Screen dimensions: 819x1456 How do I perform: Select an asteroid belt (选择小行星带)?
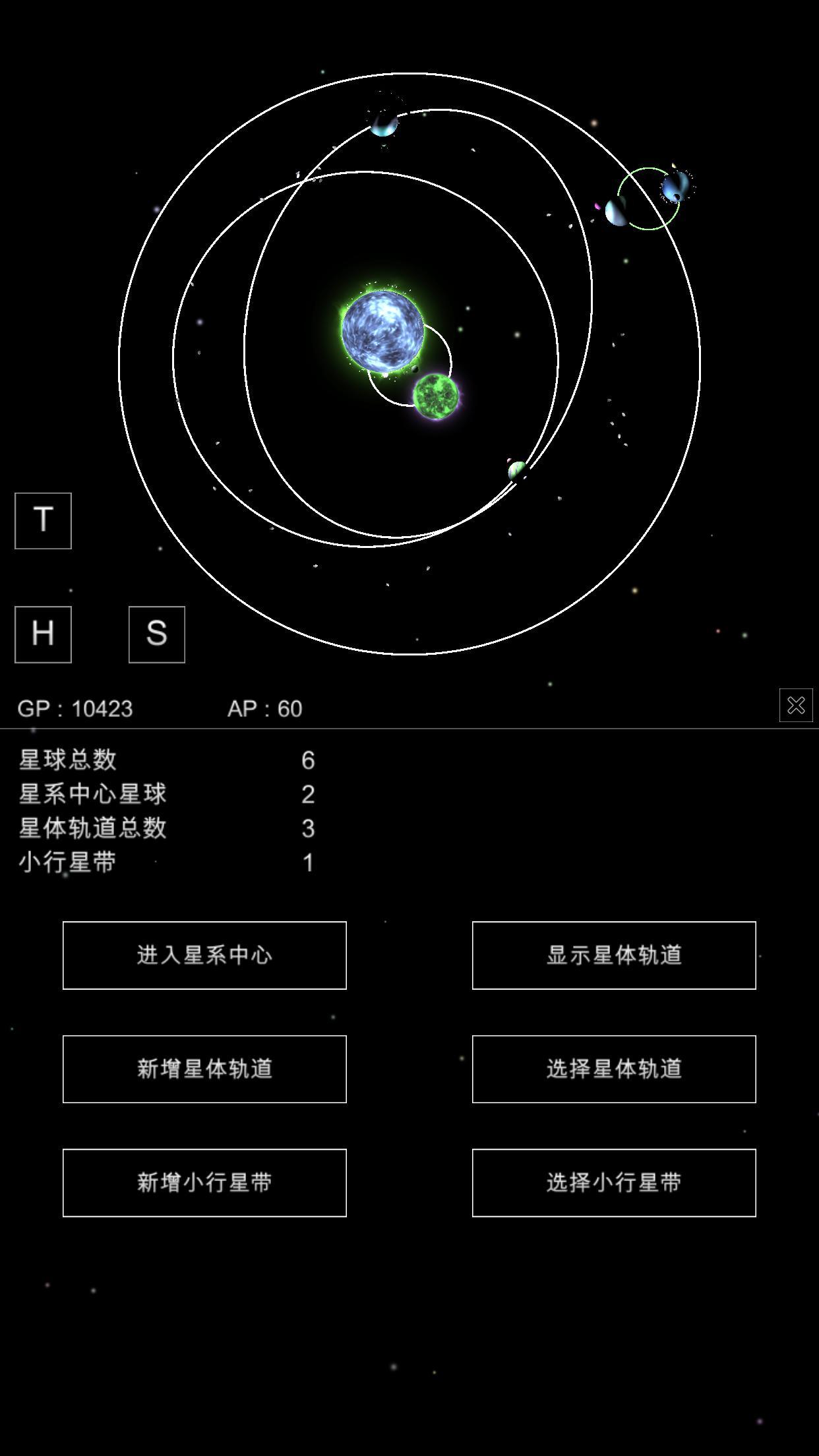click(x=613, y=1182)
